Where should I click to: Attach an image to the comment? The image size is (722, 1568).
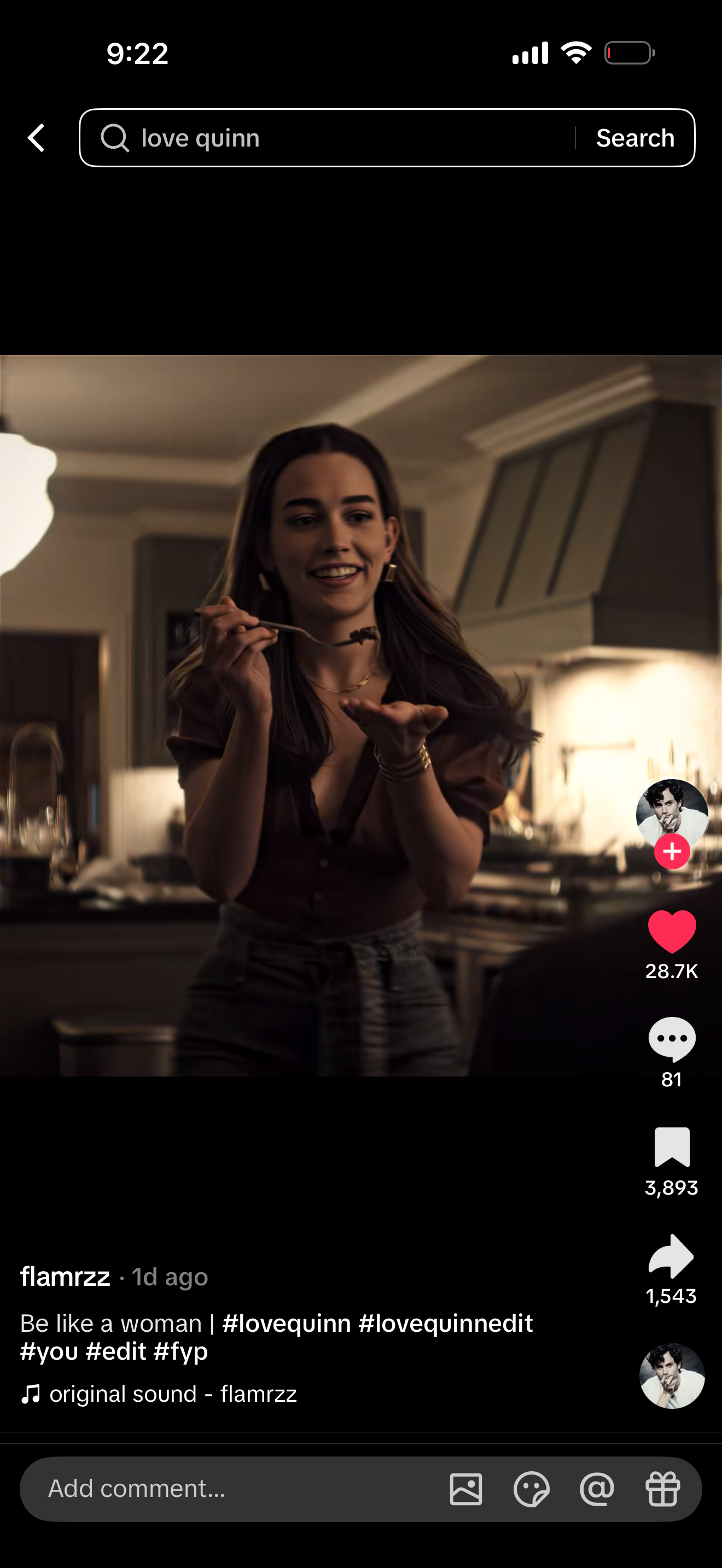click(465, 1489)
